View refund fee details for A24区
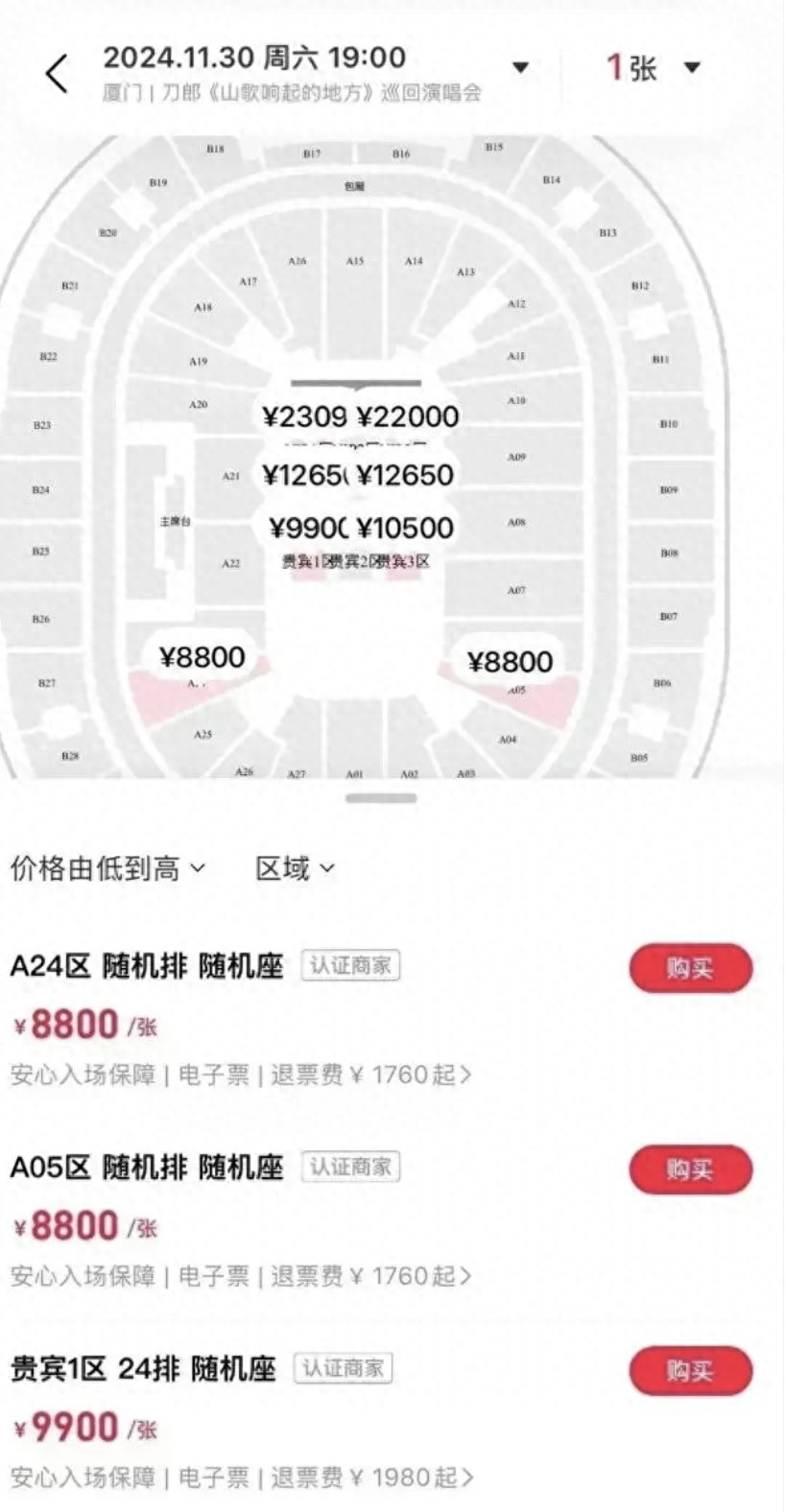 point(370,1075)
